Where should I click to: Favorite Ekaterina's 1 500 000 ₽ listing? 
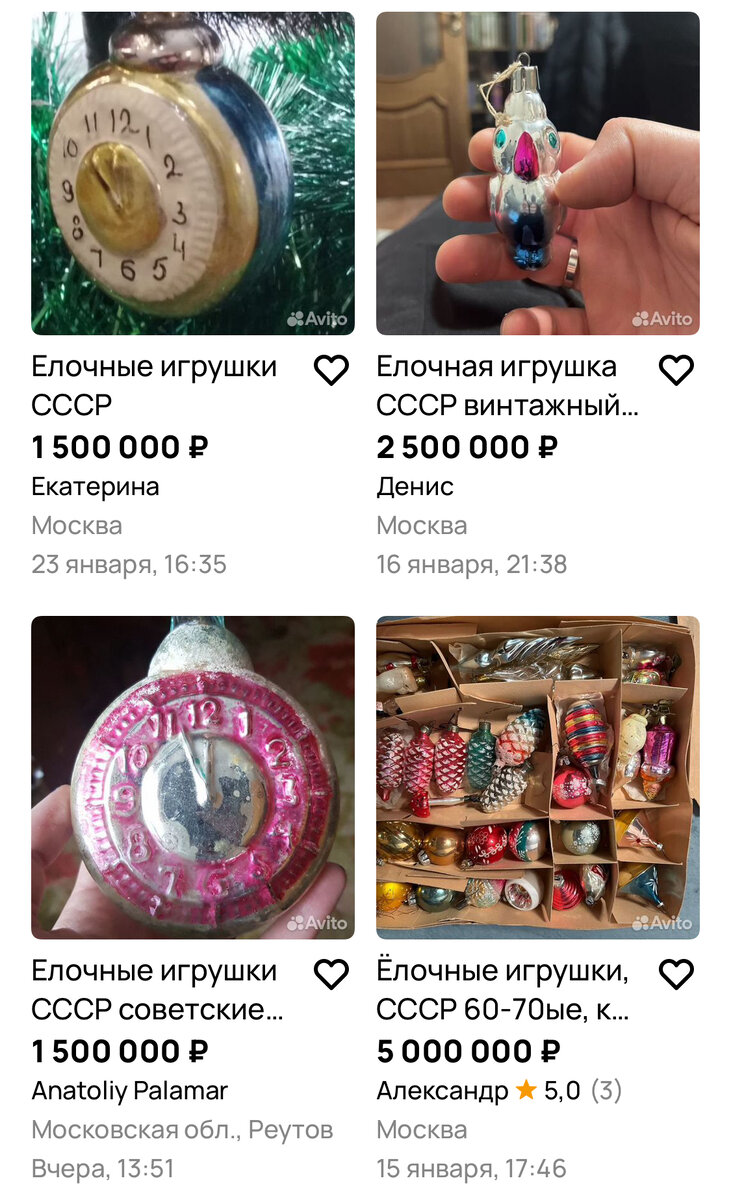[x=331, y=371]
